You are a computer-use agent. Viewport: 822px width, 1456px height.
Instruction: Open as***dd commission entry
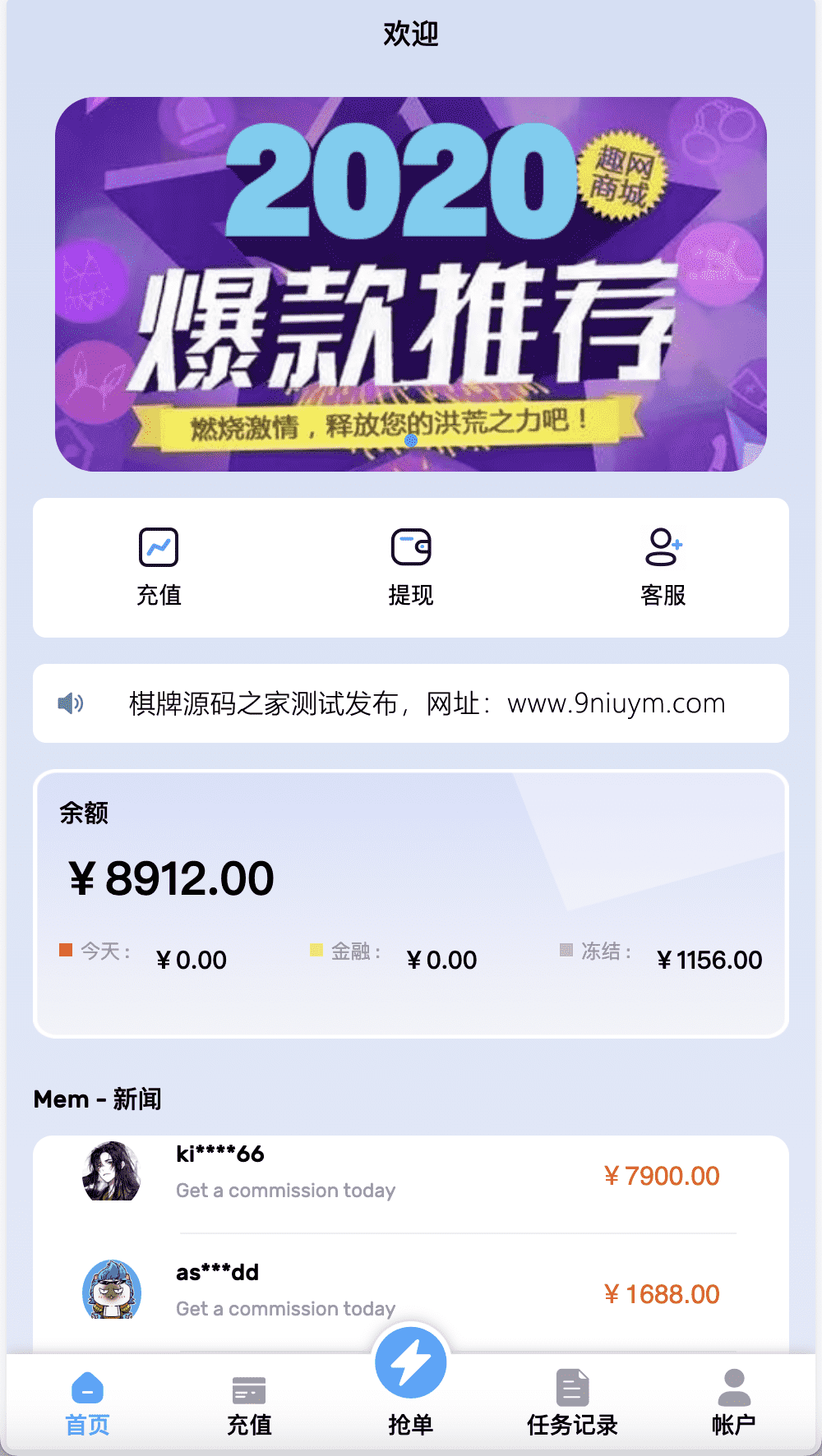click(x=411, y=1293)
